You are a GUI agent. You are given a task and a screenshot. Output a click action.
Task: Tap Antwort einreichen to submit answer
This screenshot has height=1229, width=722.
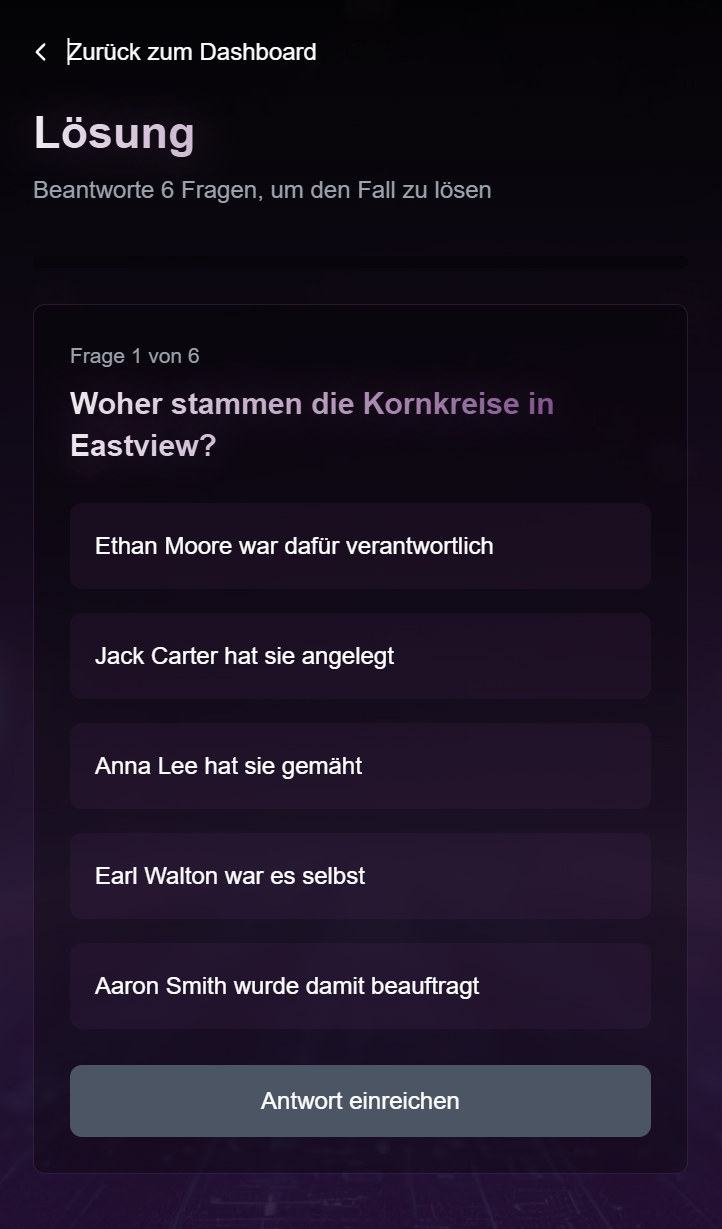[x=360, y=1101]
